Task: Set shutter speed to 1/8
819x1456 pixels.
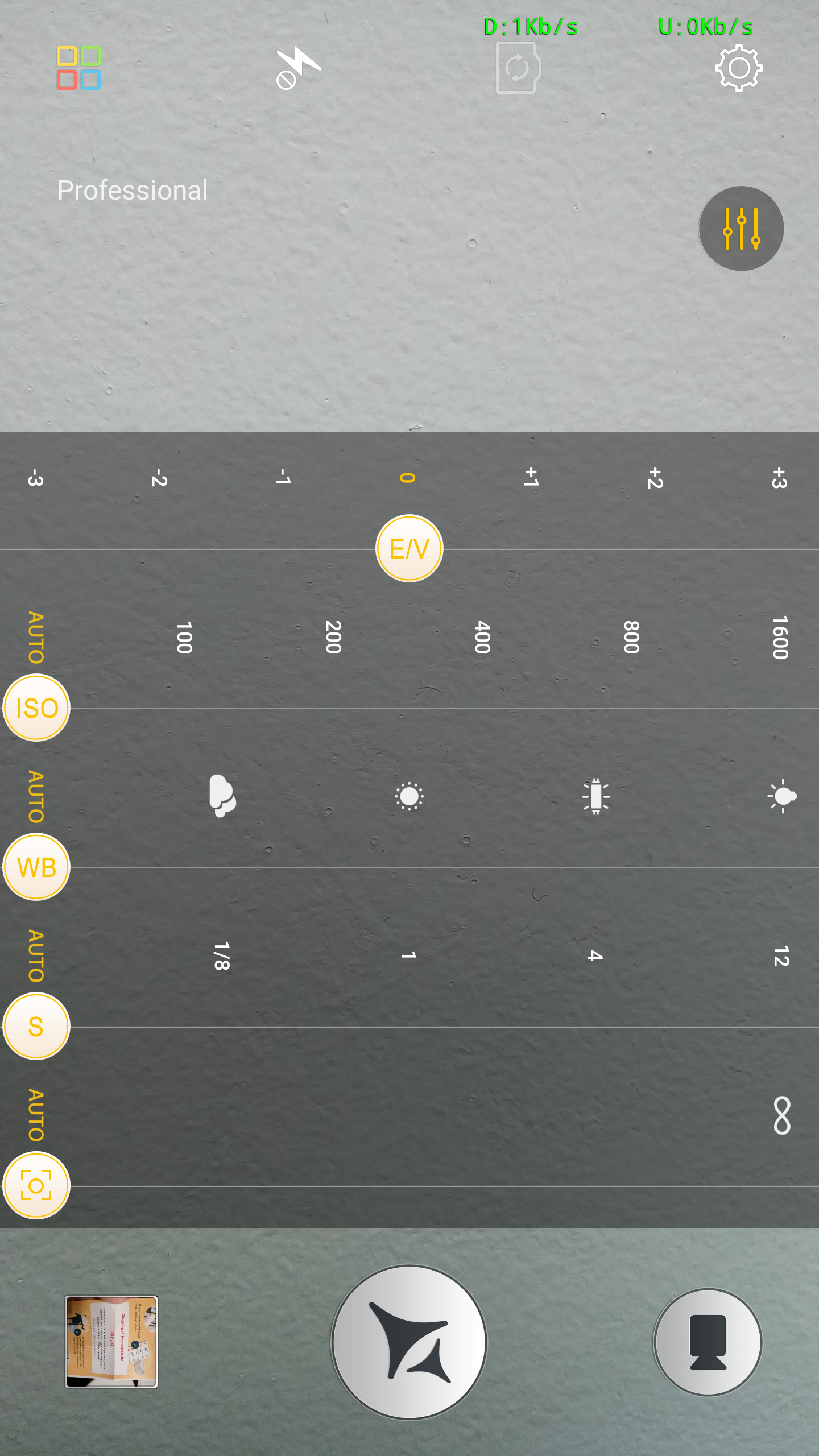Action: pos(222,955)
